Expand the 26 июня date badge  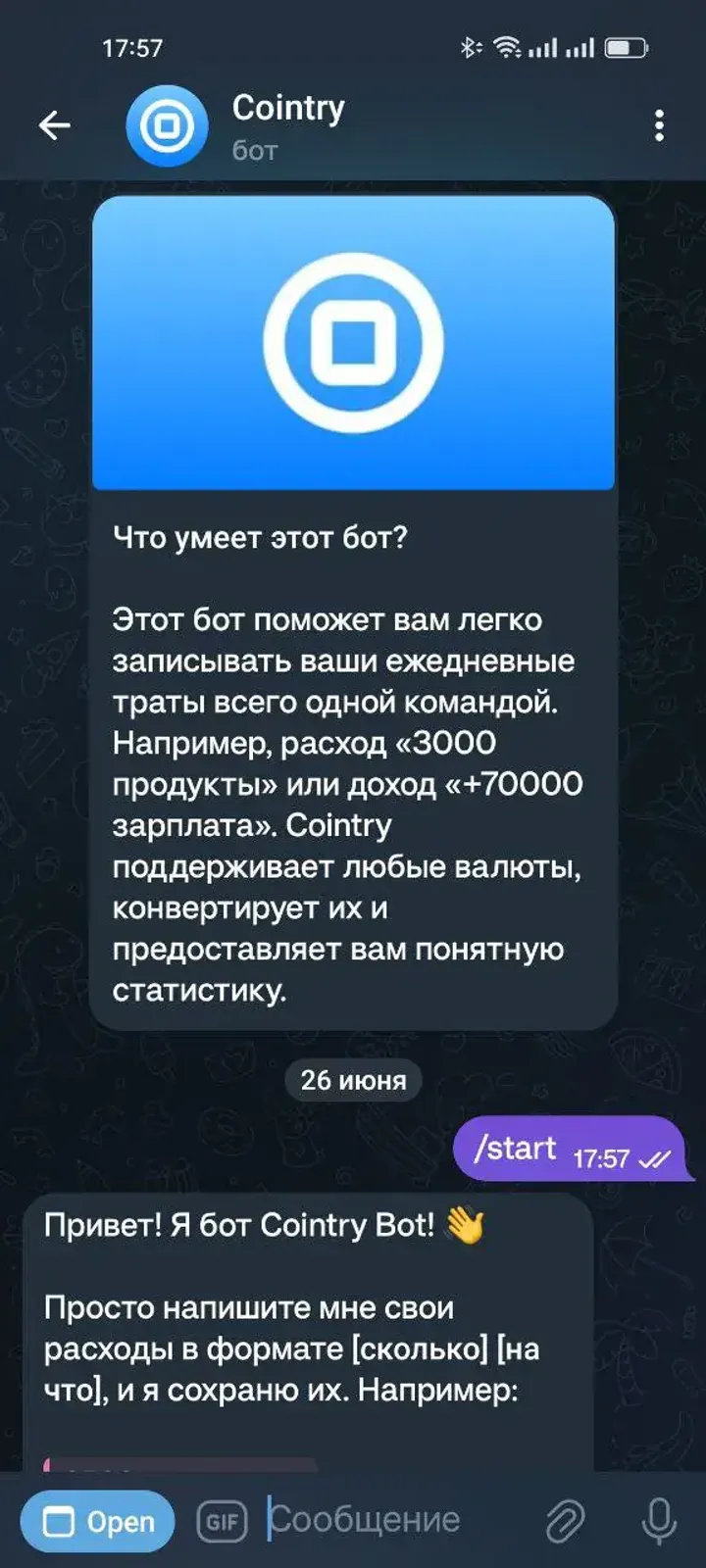click(x=353, y=1081)
